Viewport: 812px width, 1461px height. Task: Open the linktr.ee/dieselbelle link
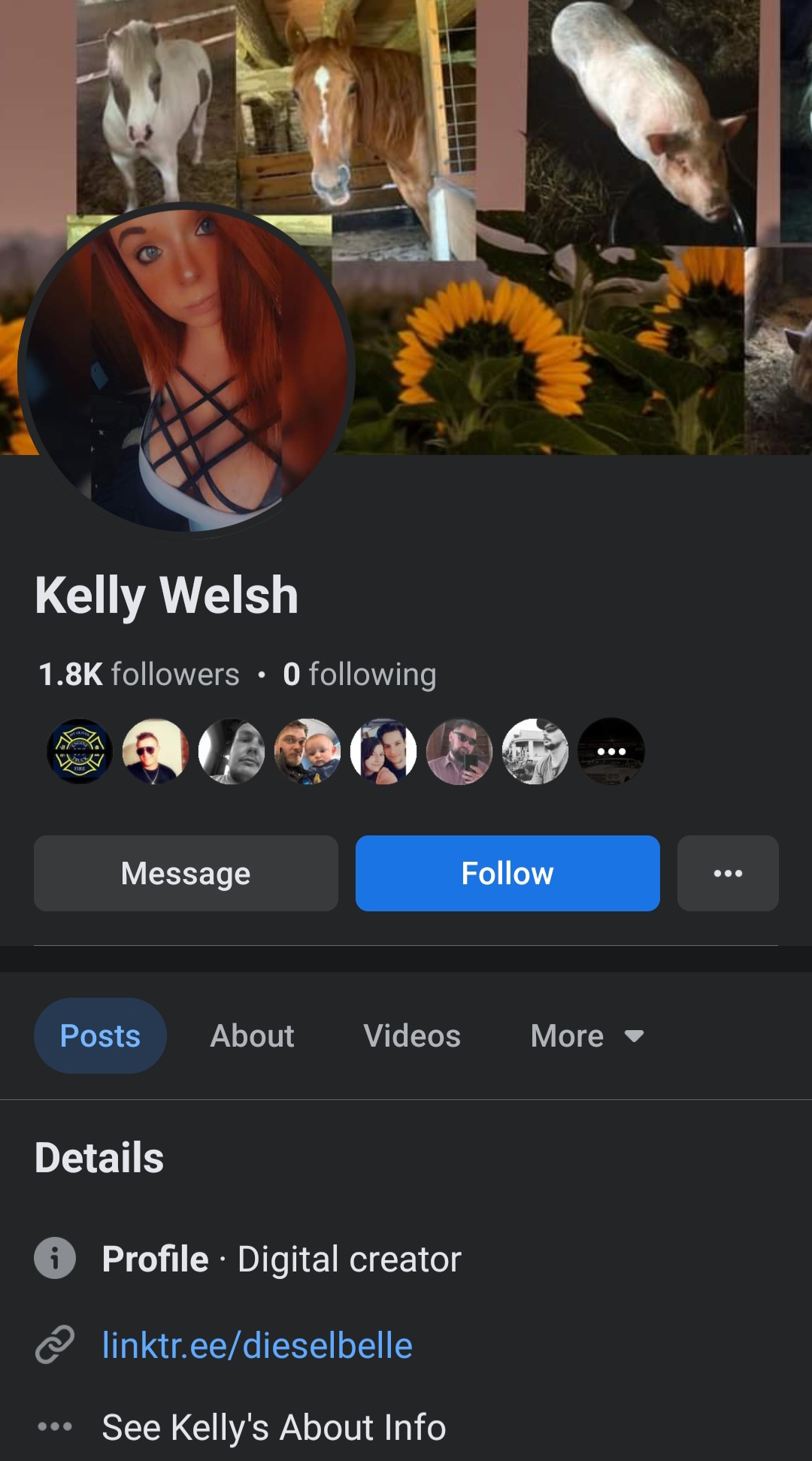coord(257,1345)
